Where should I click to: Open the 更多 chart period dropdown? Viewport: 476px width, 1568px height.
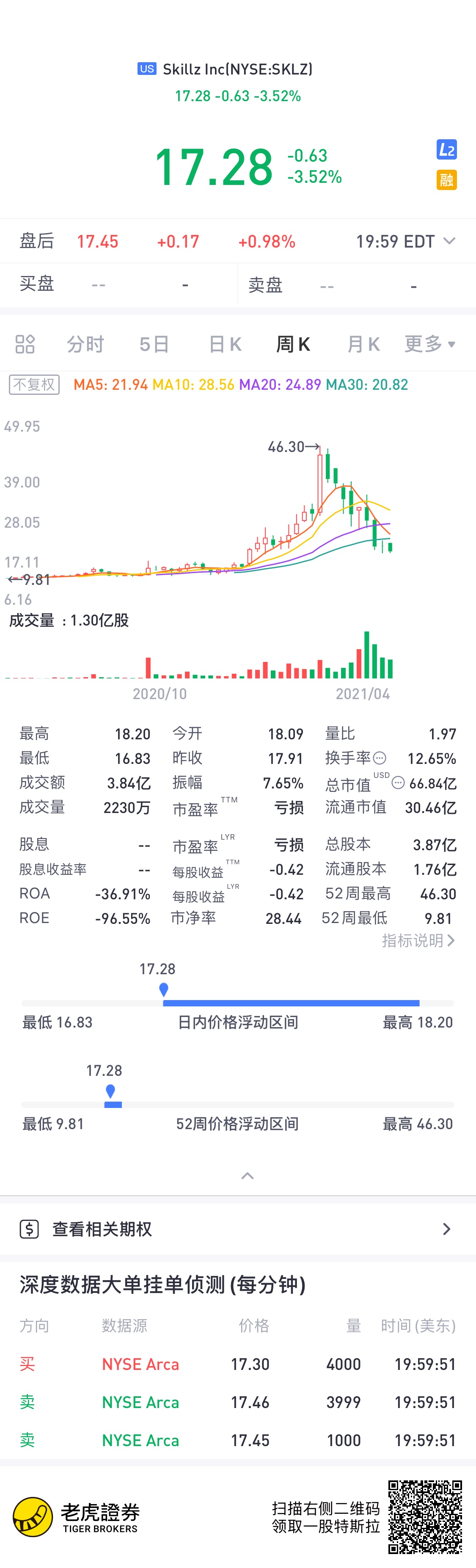(x=430, y=344)
